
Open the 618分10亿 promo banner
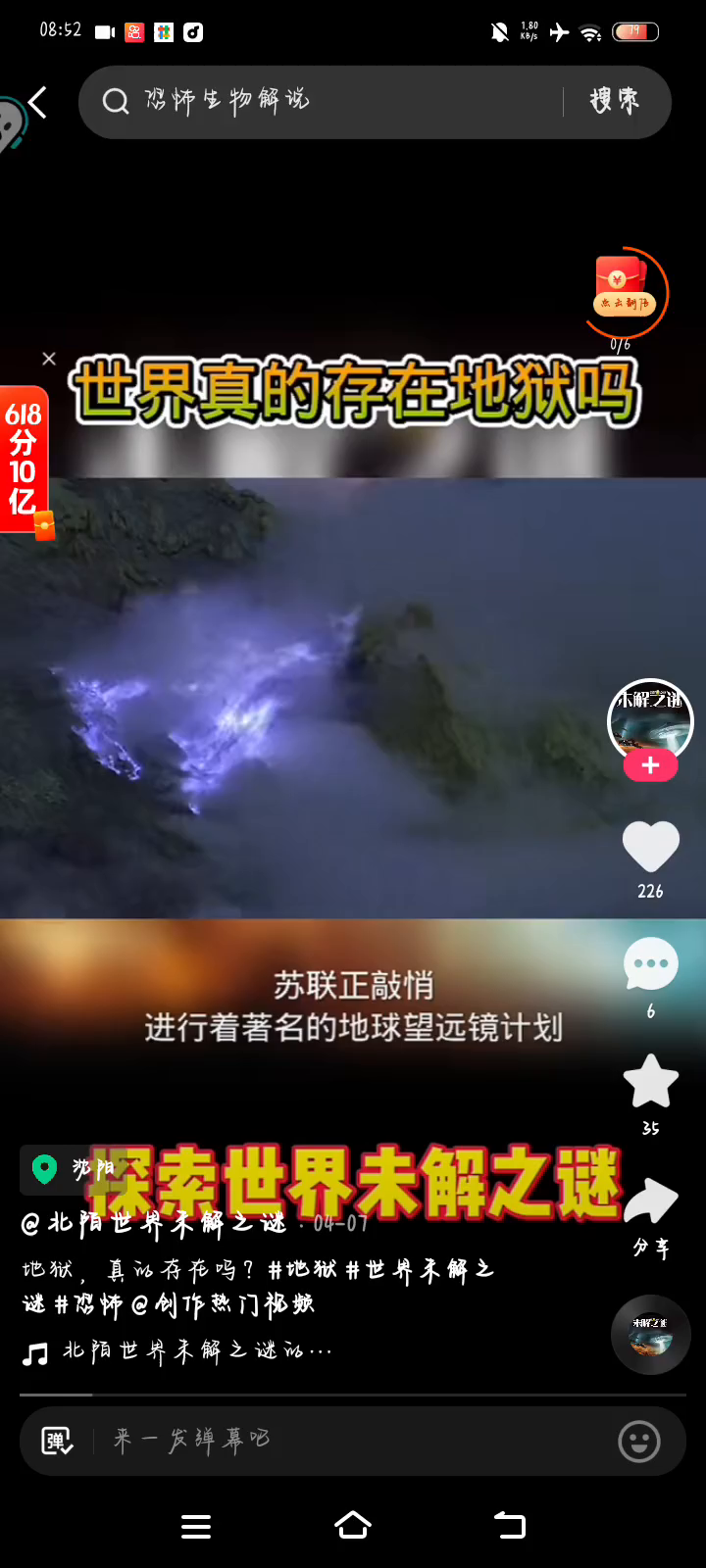24,458
